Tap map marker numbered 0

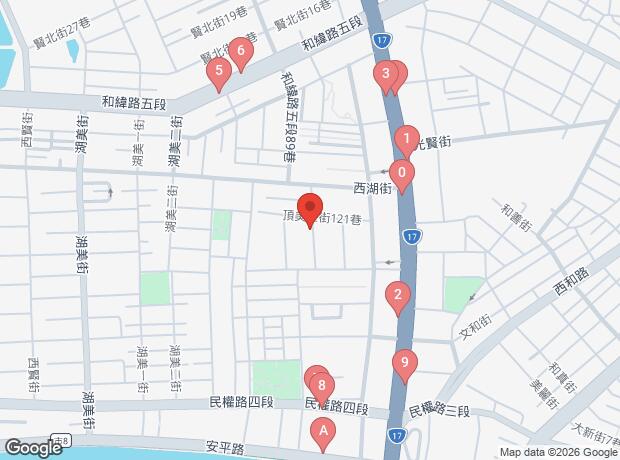tap(401, 173)
